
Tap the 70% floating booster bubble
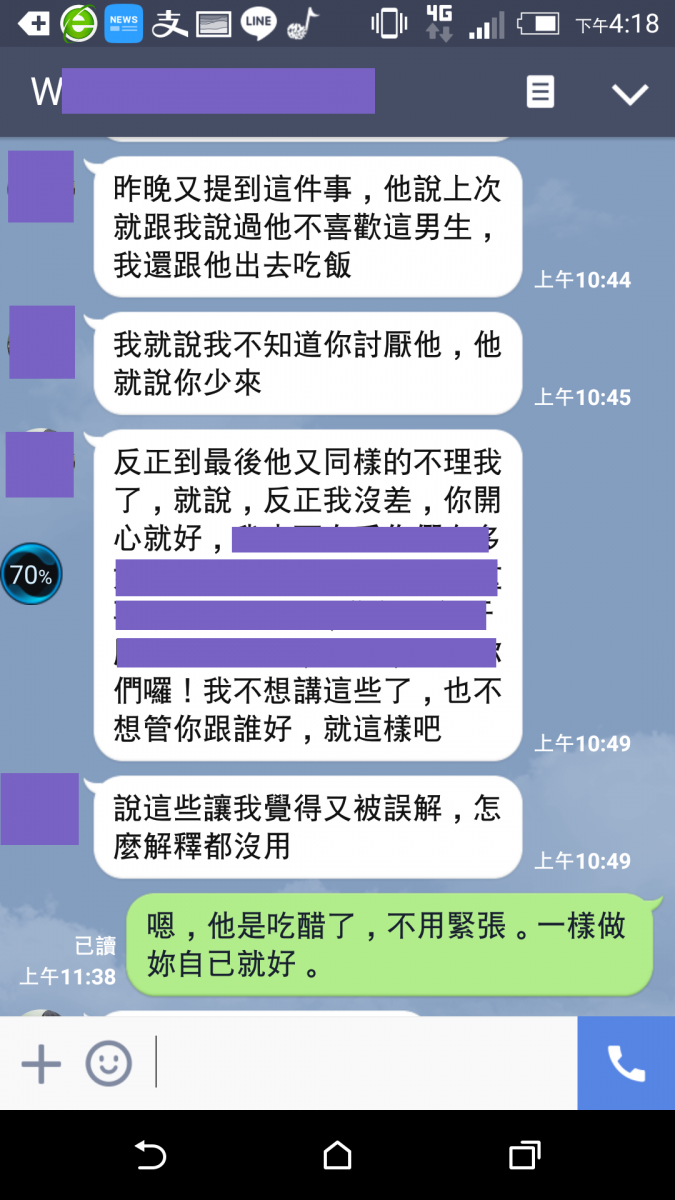tap(31, 574)
